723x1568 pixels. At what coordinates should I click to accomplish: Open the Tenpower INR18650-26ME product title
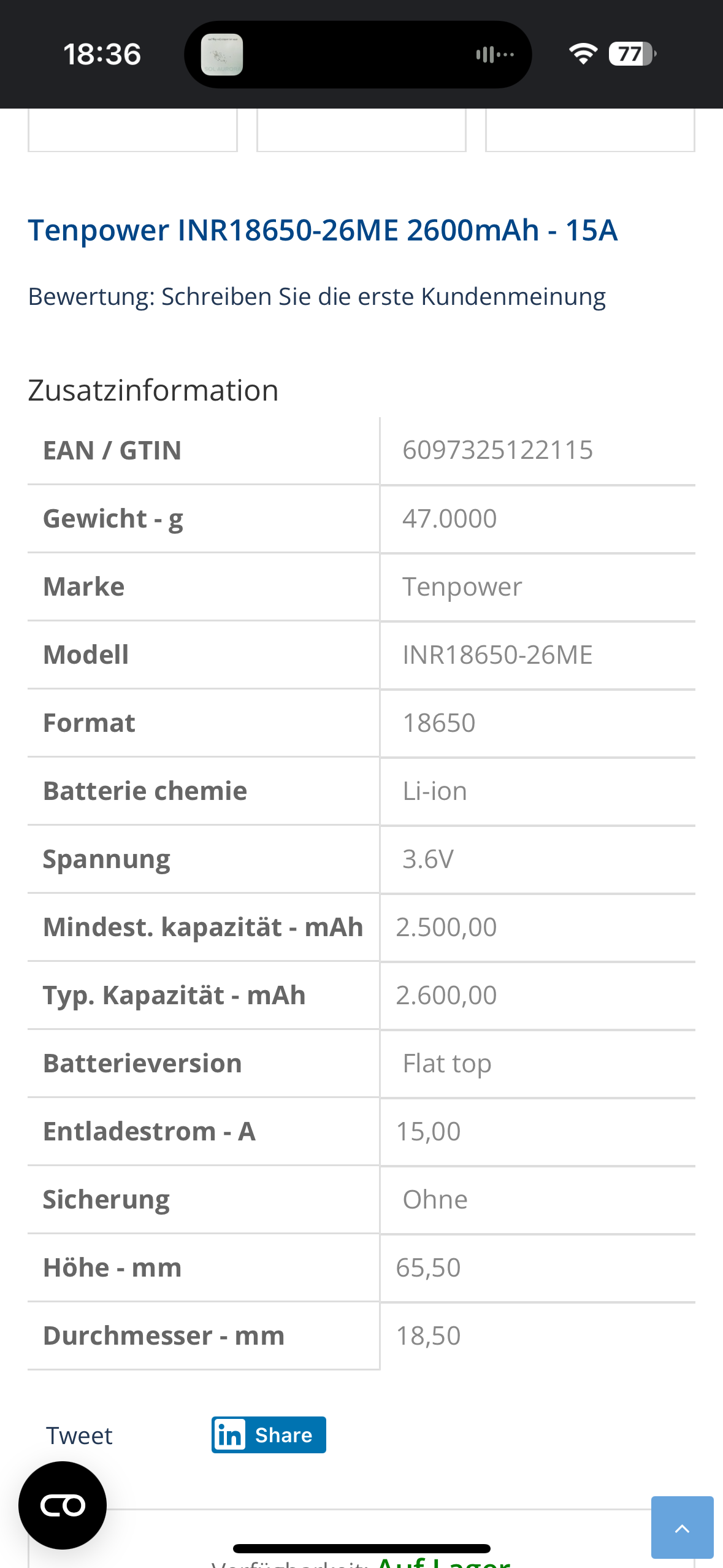click(323, 231)
